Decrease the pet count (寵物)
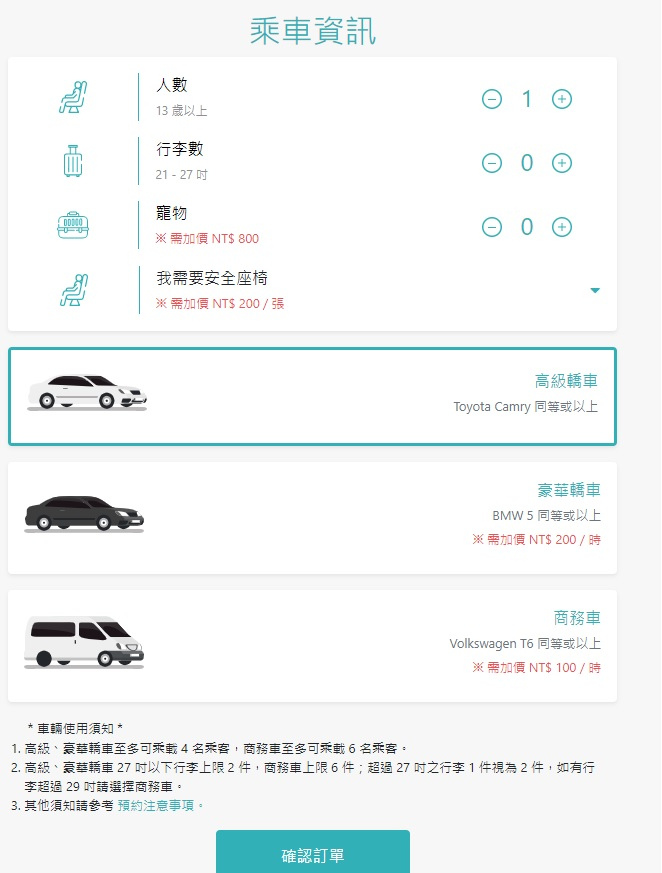 pyautogui.click(x=492, y=227)
